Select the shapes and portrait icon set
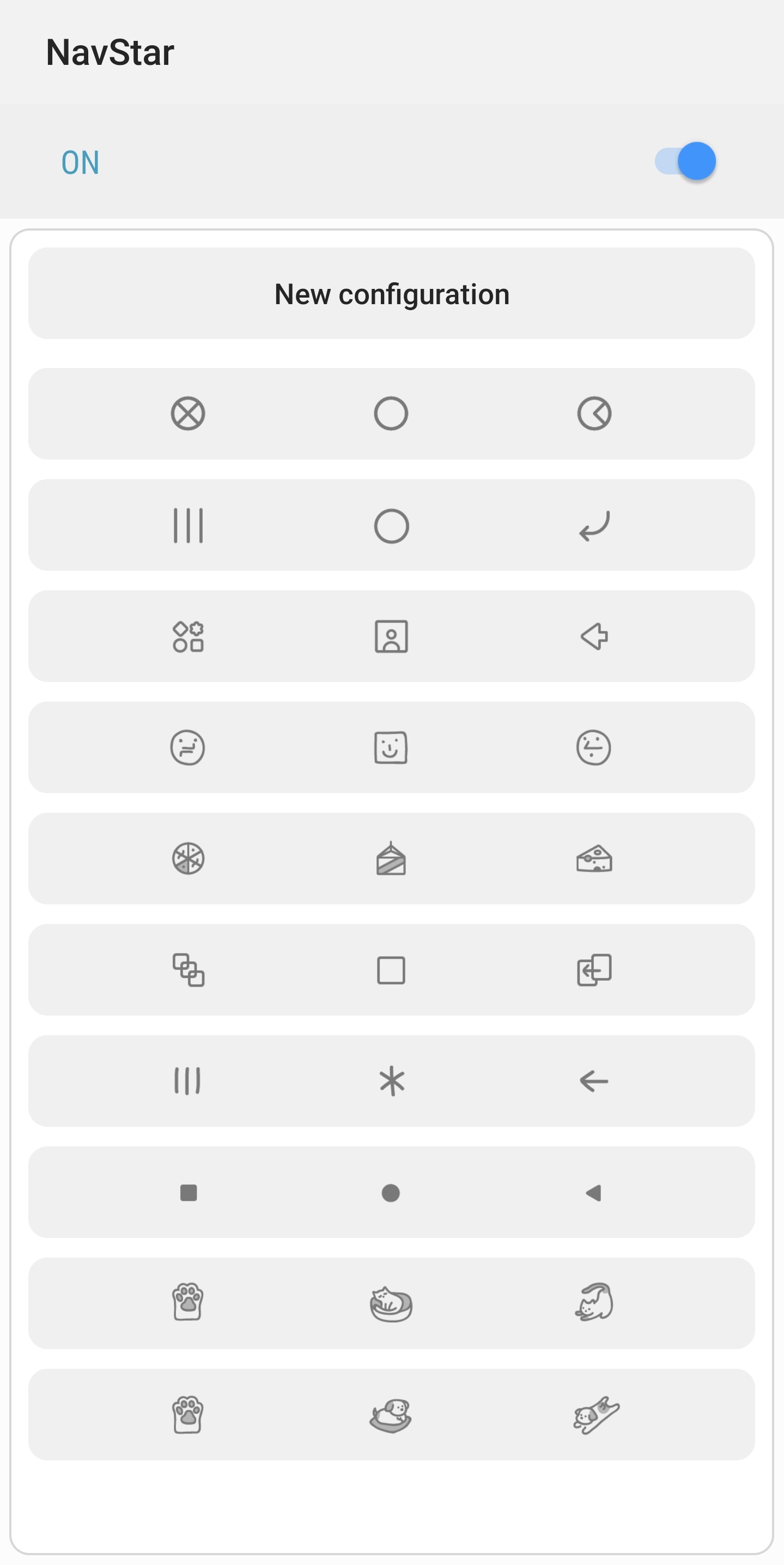 (x=392, y=636)
